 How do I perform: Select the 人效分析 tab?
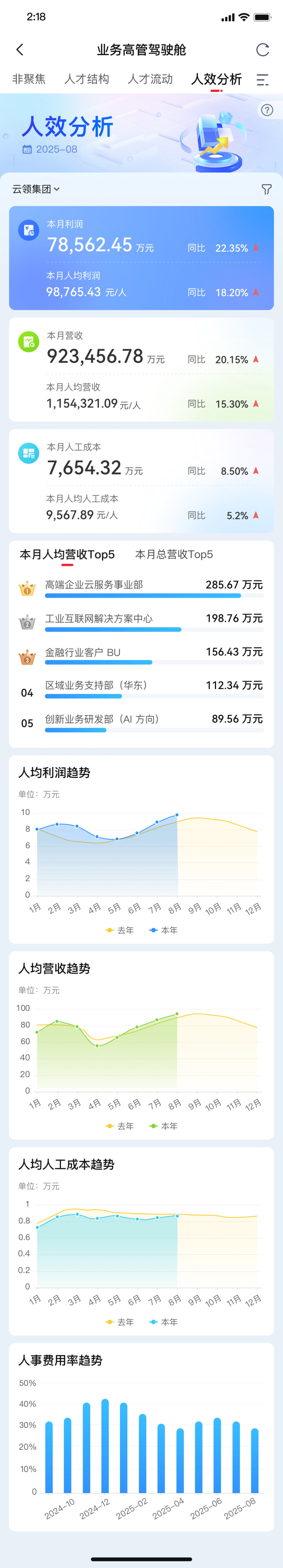tap(216, 79)
